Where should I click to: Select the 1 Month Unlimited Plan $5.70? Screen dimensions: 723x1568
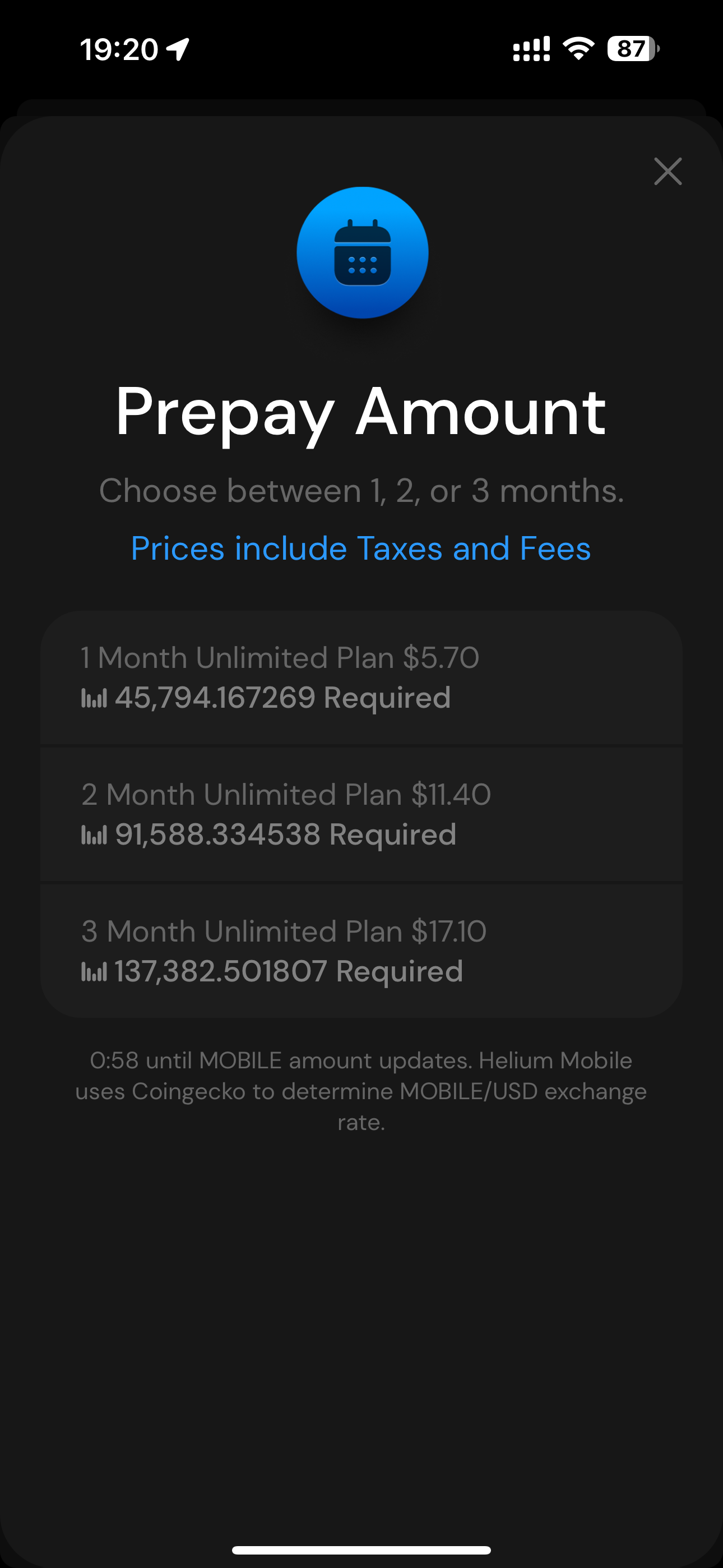tap(361, 677)
